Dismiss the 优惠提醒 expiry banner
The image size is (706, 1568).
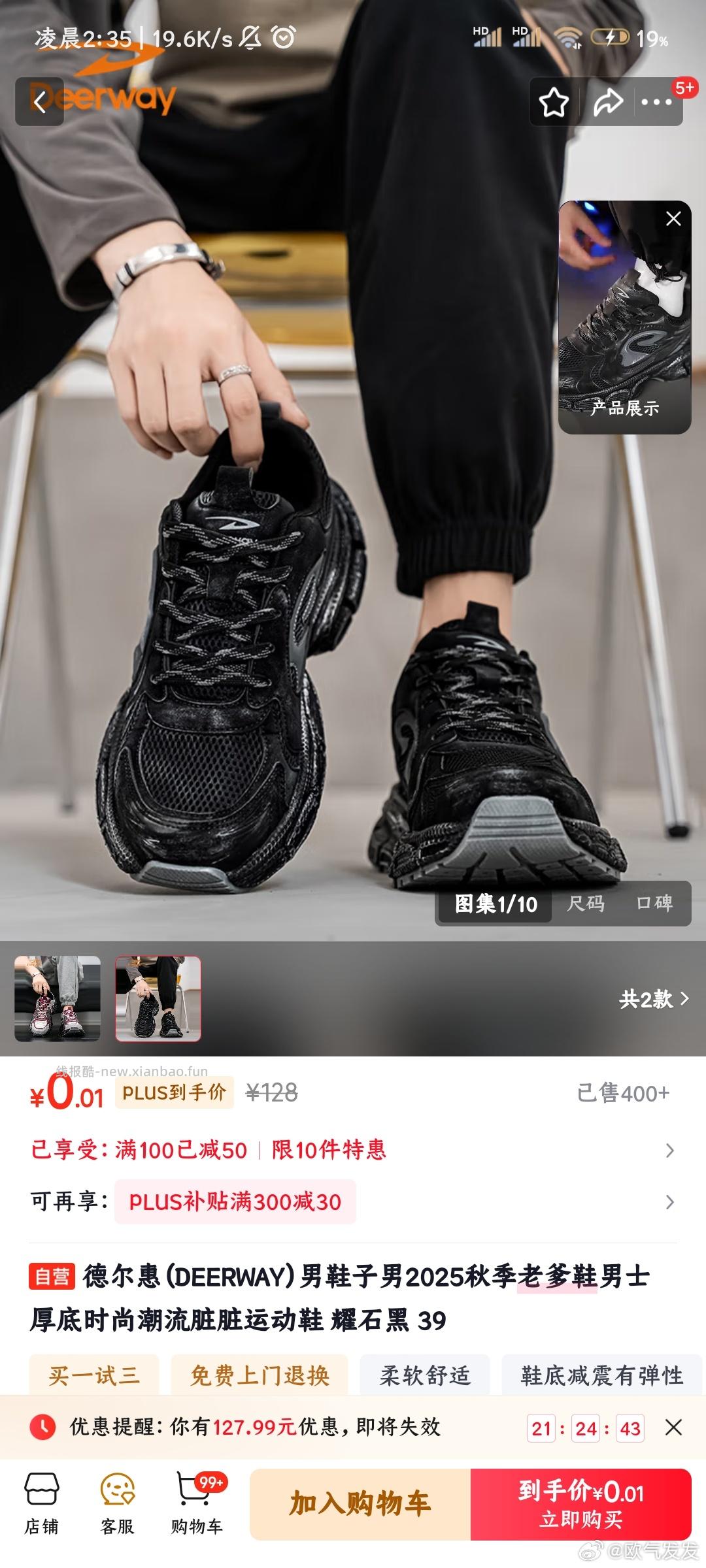(x=673, y=1428)
